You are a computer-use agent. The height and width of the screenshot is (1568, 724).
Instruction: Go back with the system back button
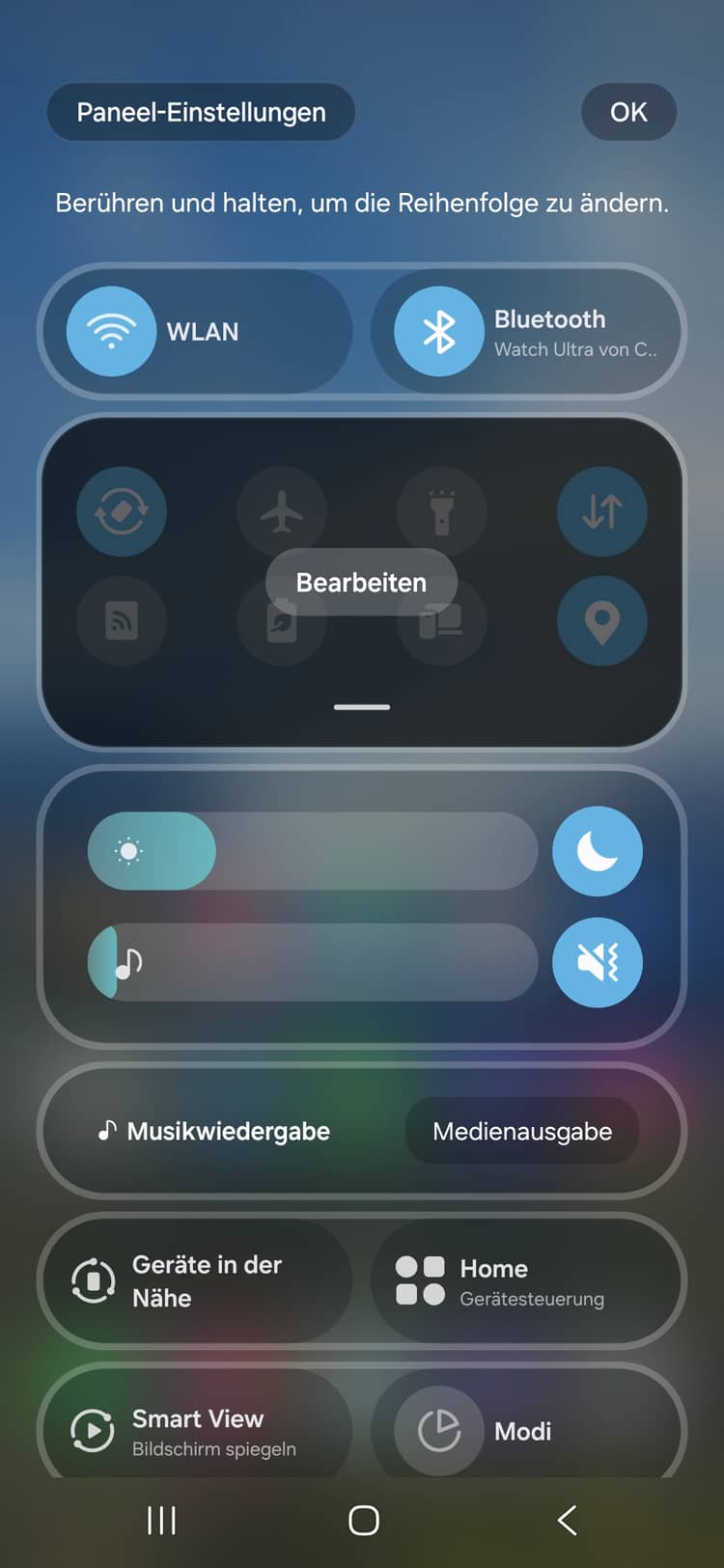pos(567,1521)
